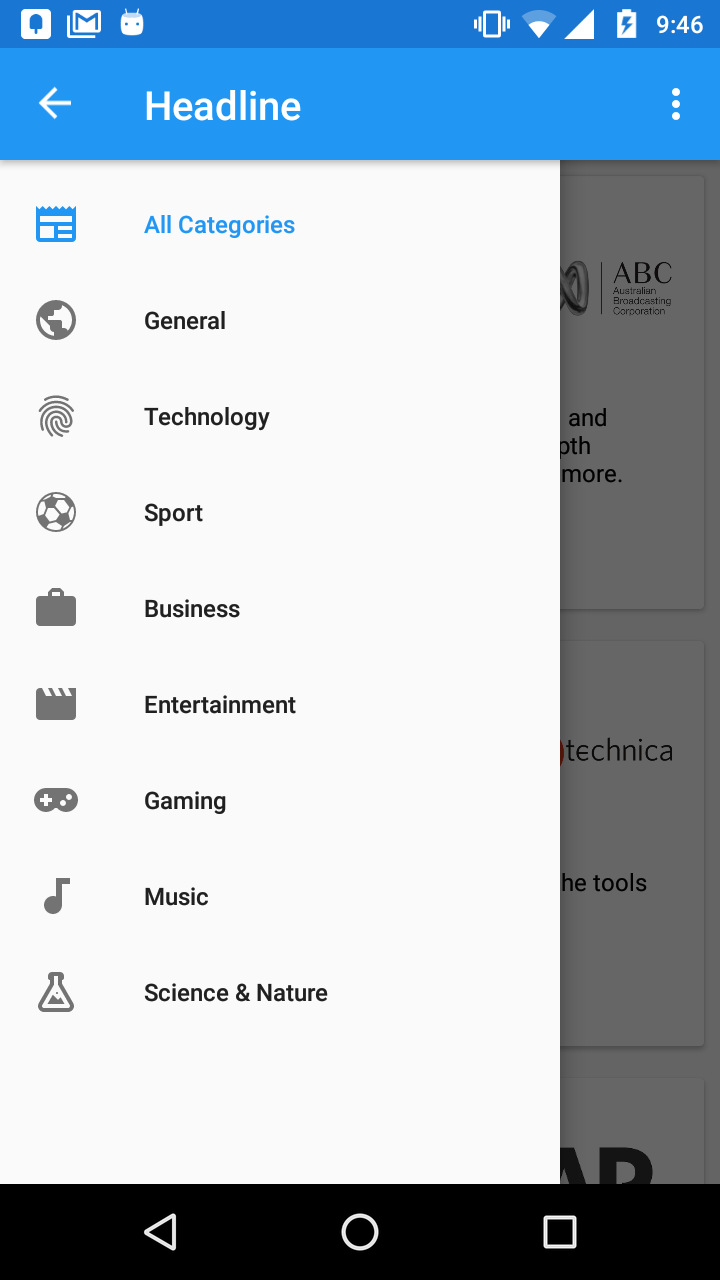Select the Entertainment category

click(220, 705)
